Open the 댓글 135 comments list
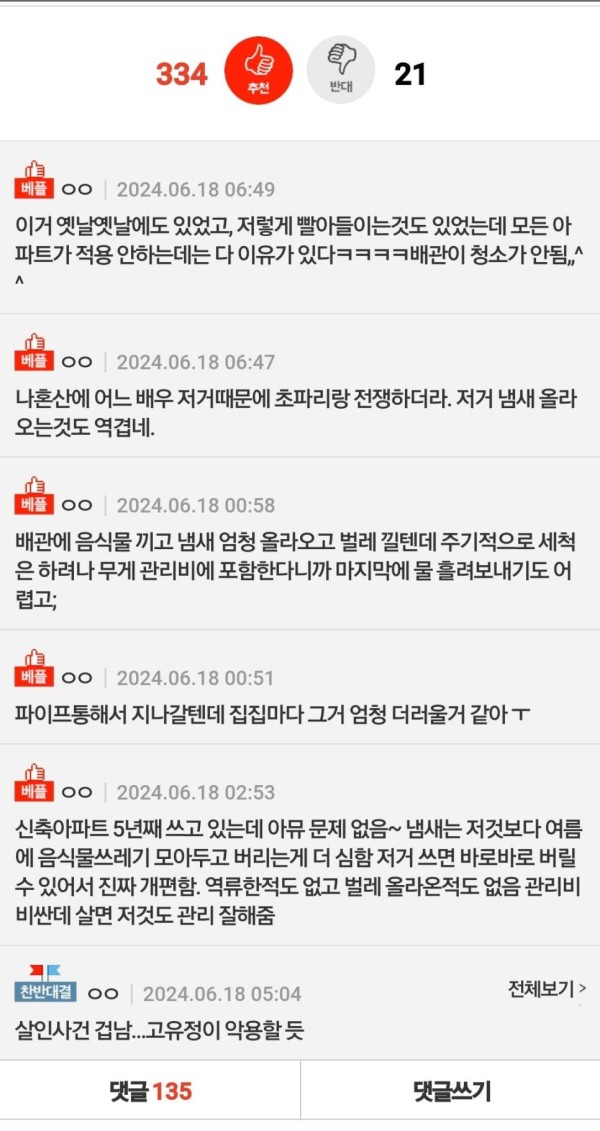Screen dimensions: 600x1131 (x=150, y=1091)
